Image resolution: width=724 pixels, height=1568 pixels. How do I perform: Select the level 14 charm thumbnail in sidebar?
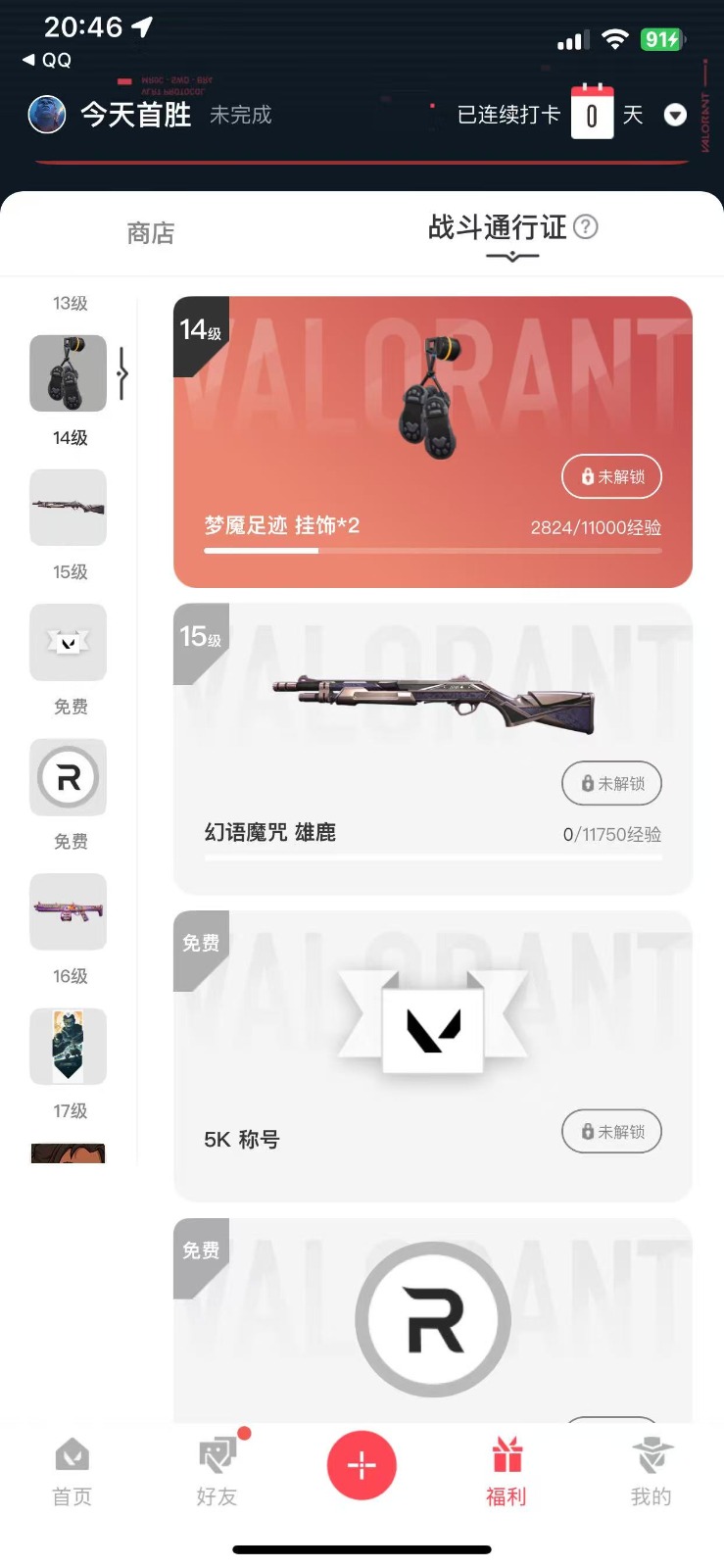coord(68,373)
